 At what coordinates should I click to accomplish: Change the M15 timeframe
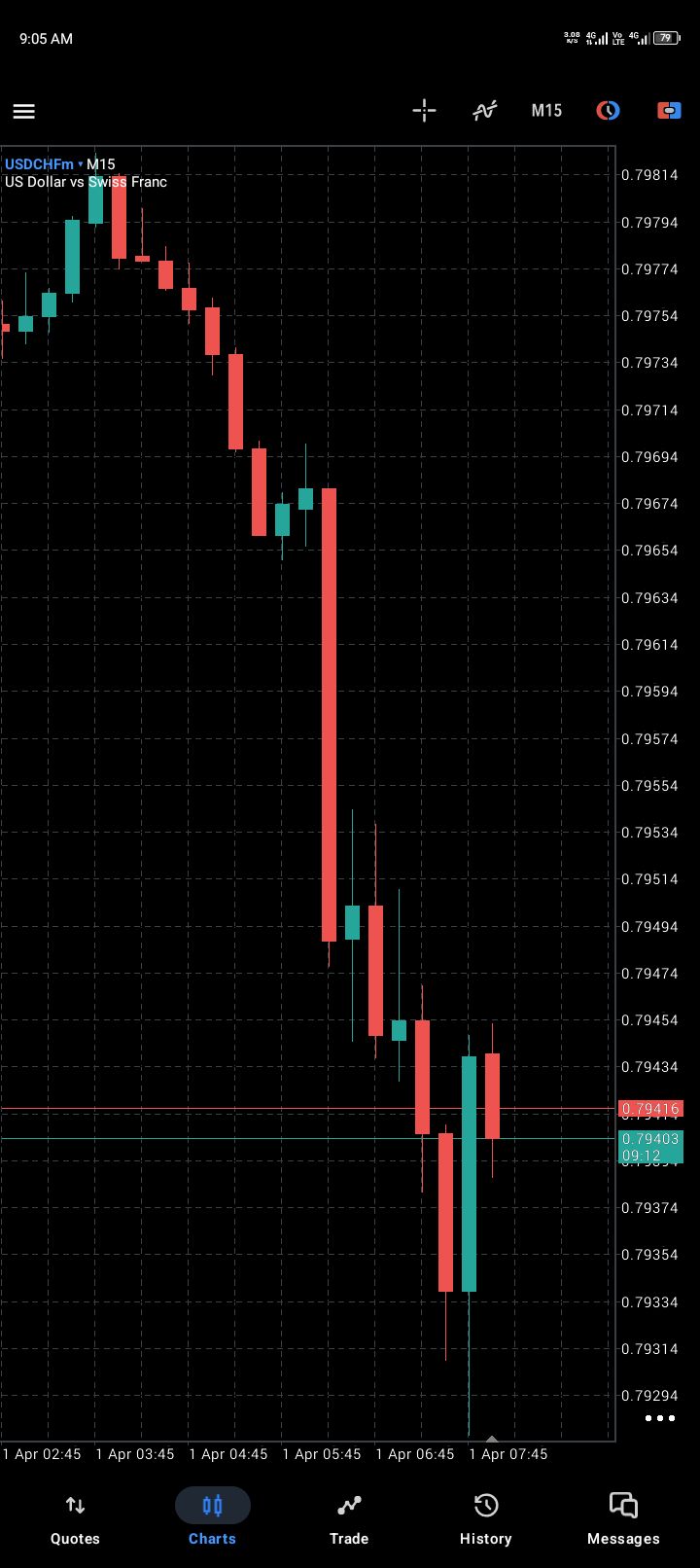click(x=546, y=111)
